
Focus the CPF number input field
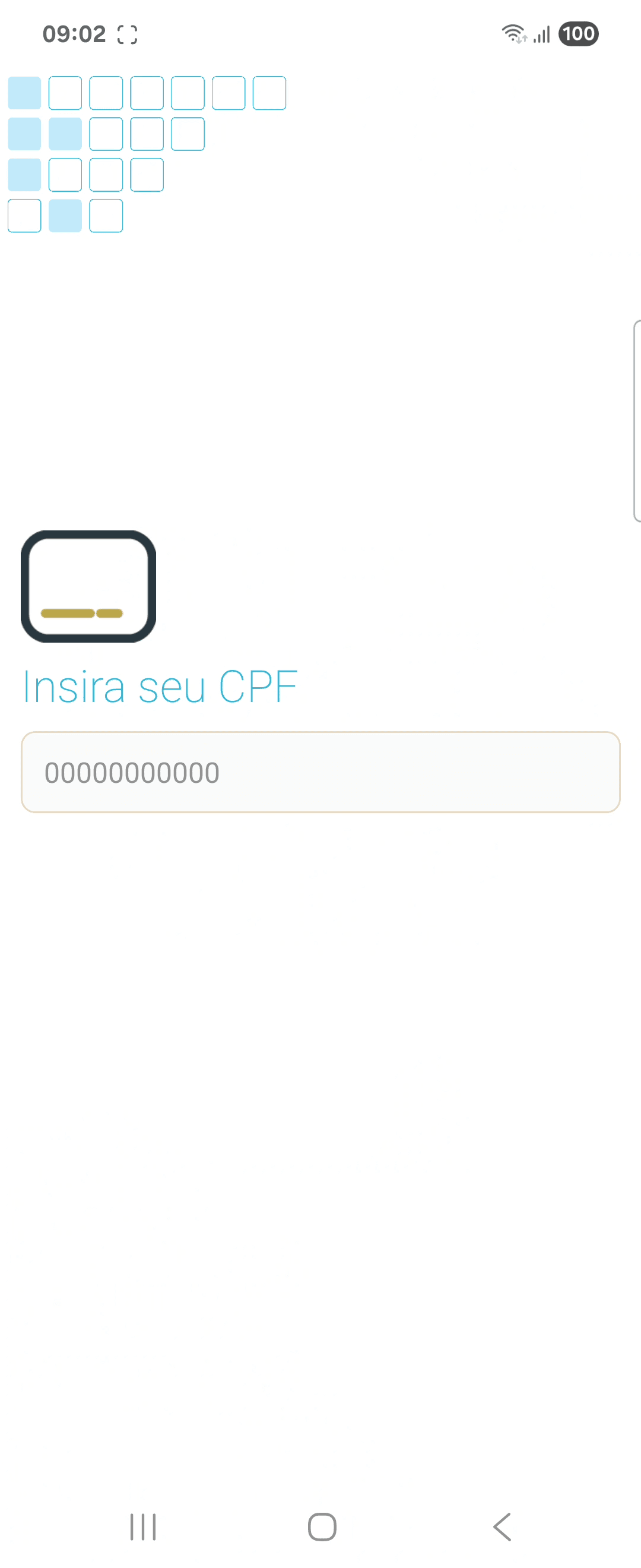coord(321,772)
